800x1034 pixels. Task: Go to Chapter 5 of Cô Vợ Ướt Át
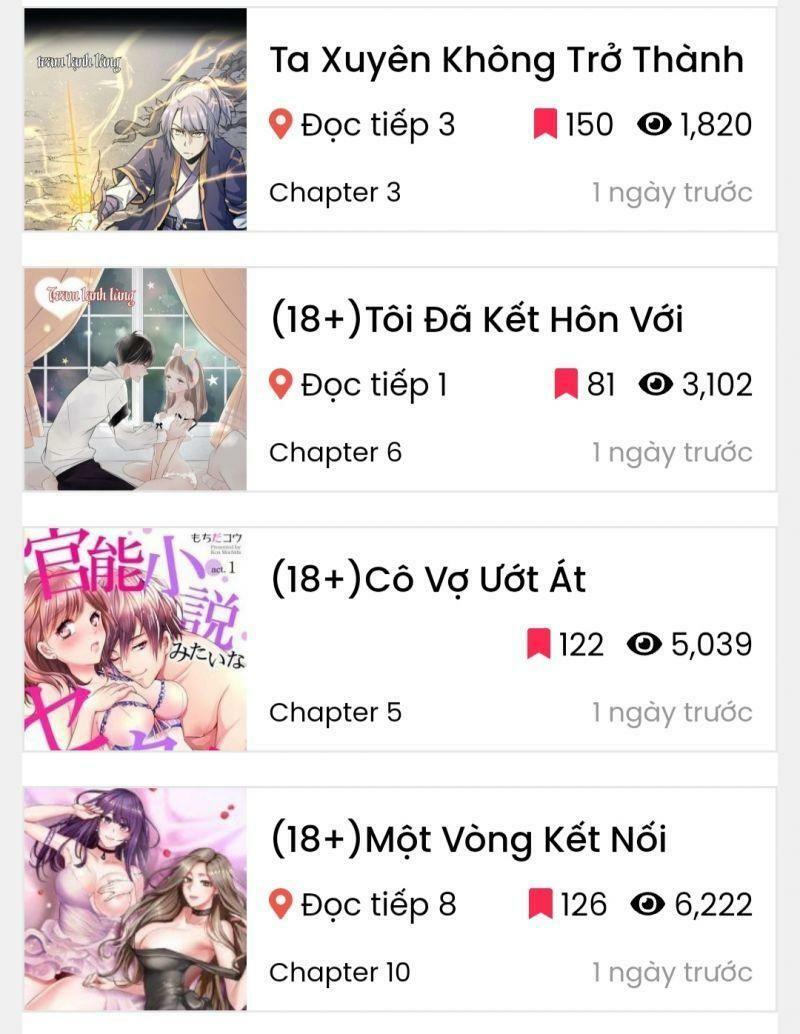pos(335,712)
